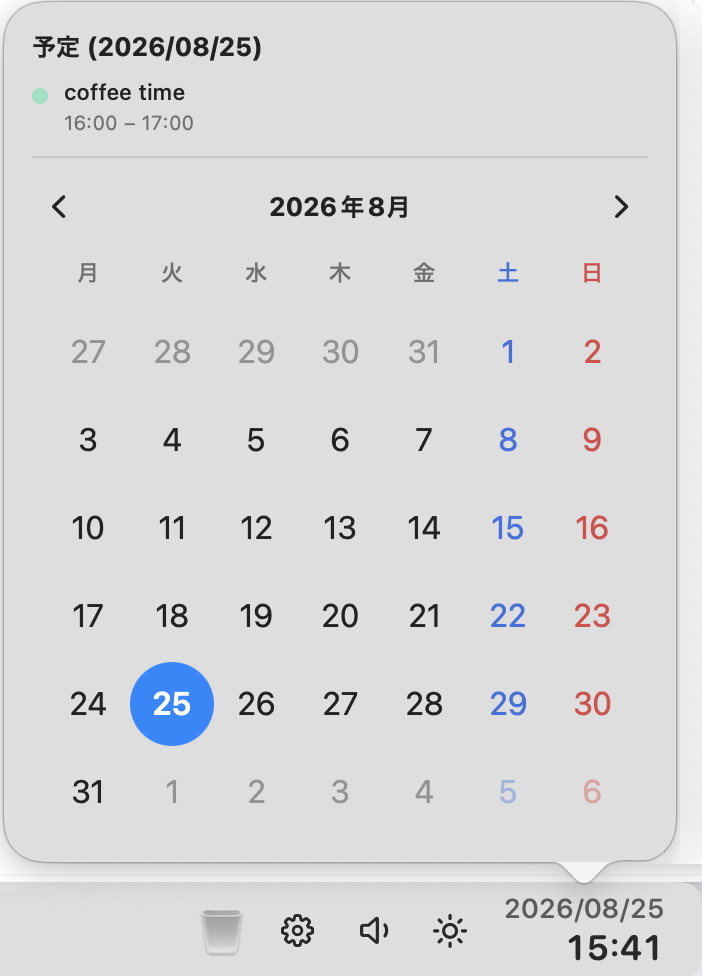702x976 pixels.
Task: Open the coffee time event
Action: tap(124, 107)
